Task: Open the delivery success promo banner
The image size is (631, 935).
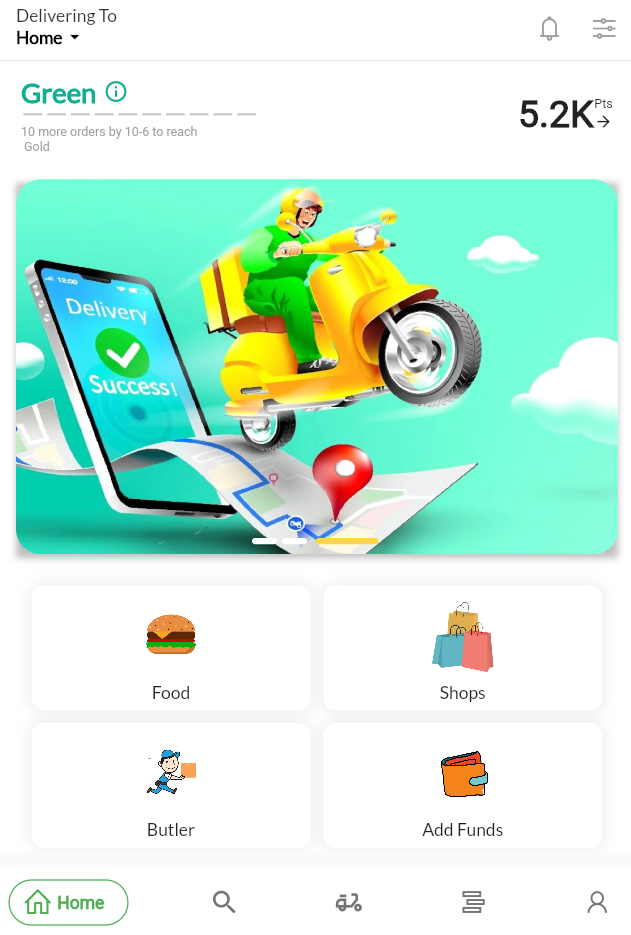Action: pyautogui.click(x=316, y=366)
